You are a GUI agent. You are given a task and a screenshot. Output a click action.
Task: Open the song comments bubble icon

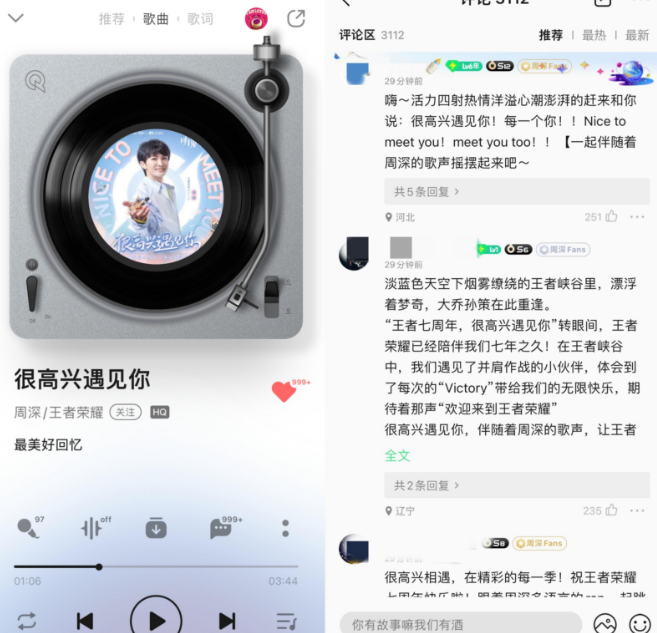click(221, 529)
